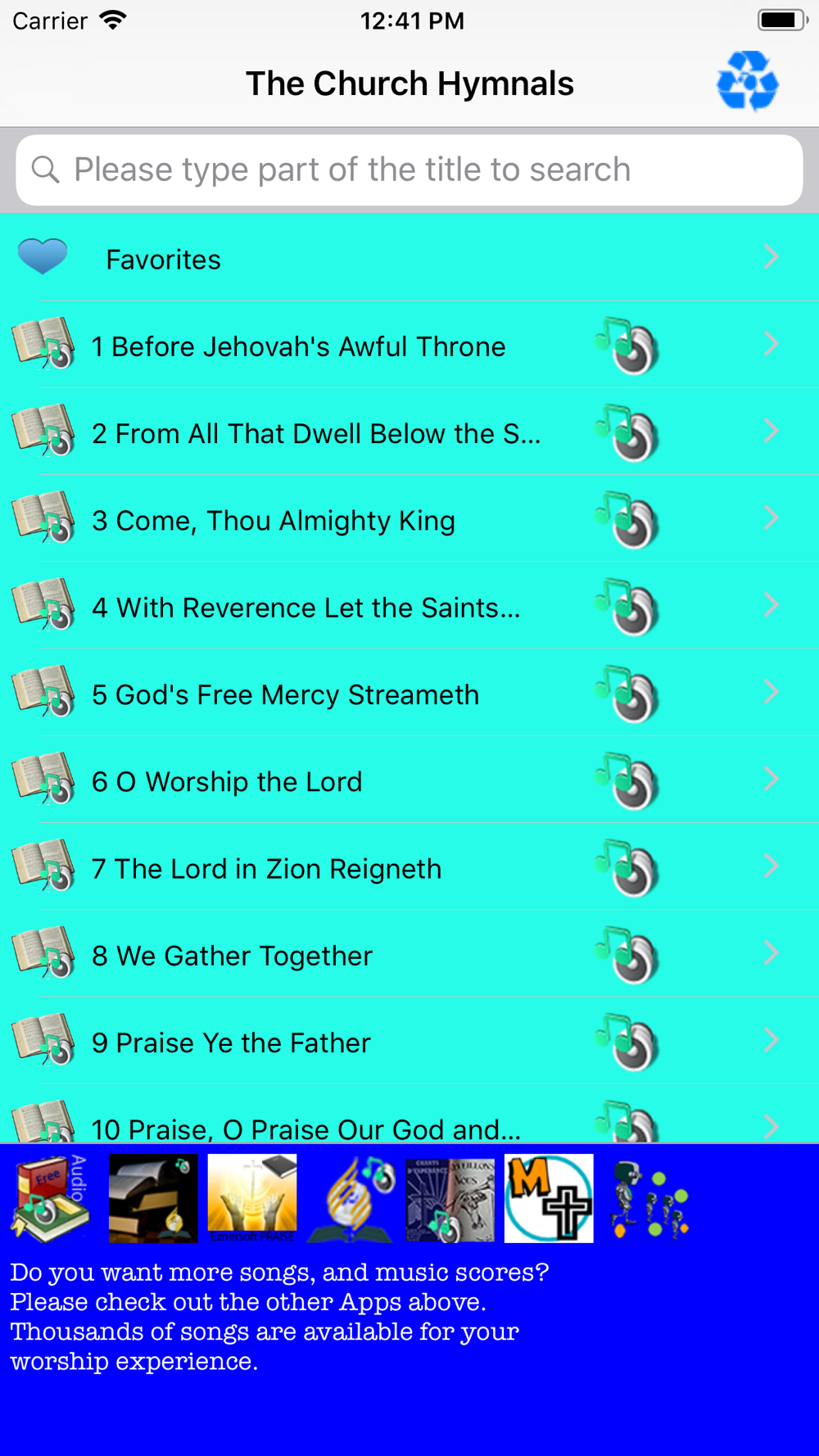Focus the title search field

coord(409,170)
